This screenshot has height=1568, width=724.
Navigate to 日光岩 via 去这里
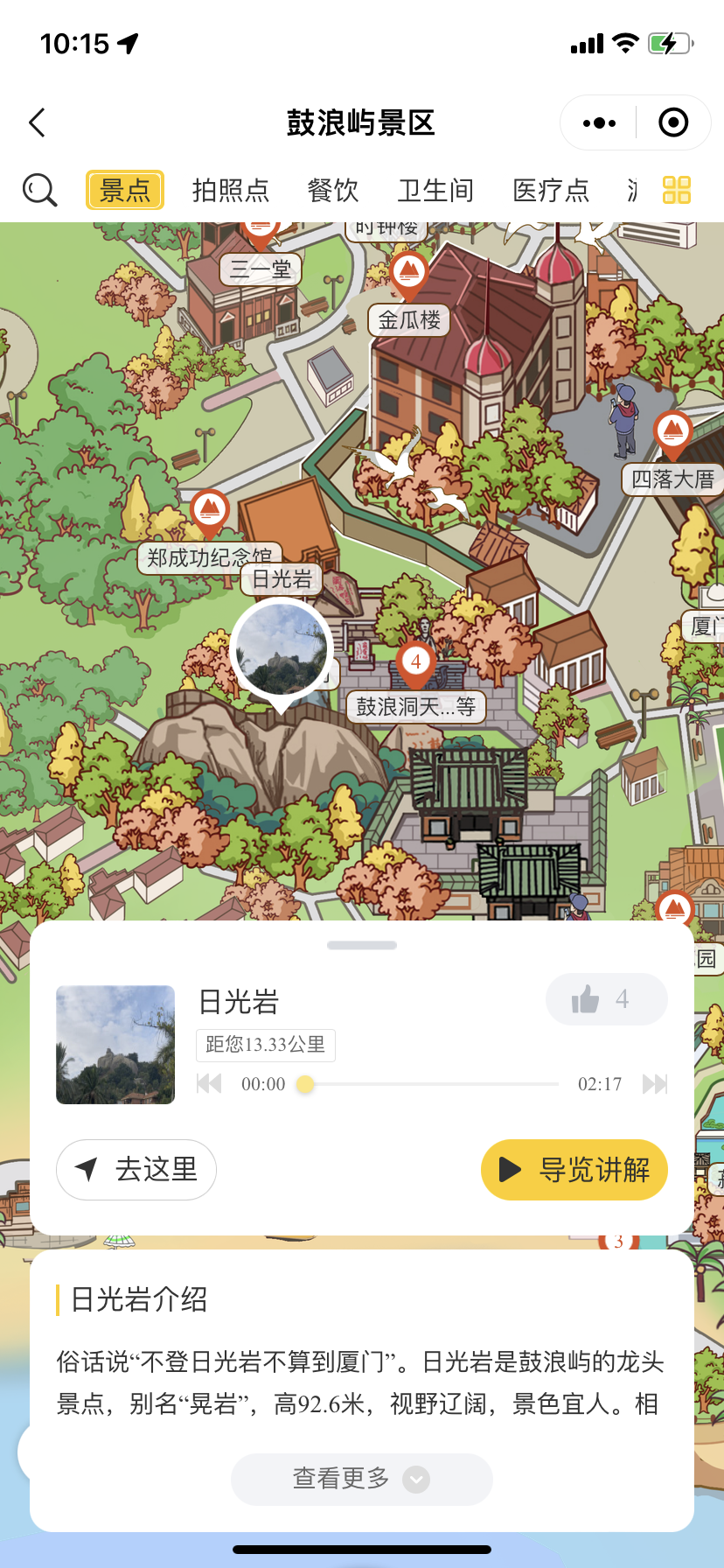(136, 1170)
